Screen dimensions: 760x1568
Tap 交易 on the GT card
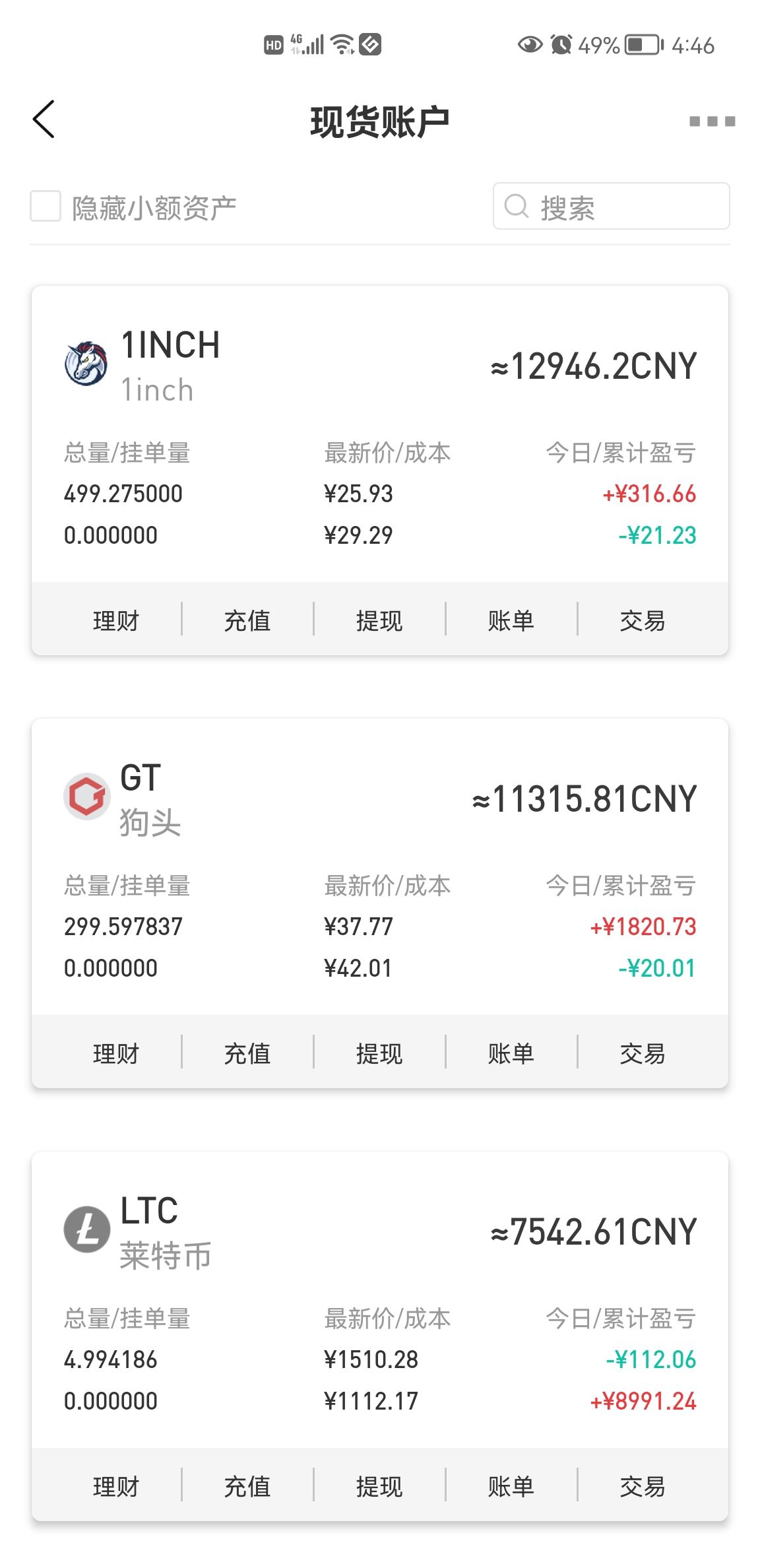(x=643, y=1053)
